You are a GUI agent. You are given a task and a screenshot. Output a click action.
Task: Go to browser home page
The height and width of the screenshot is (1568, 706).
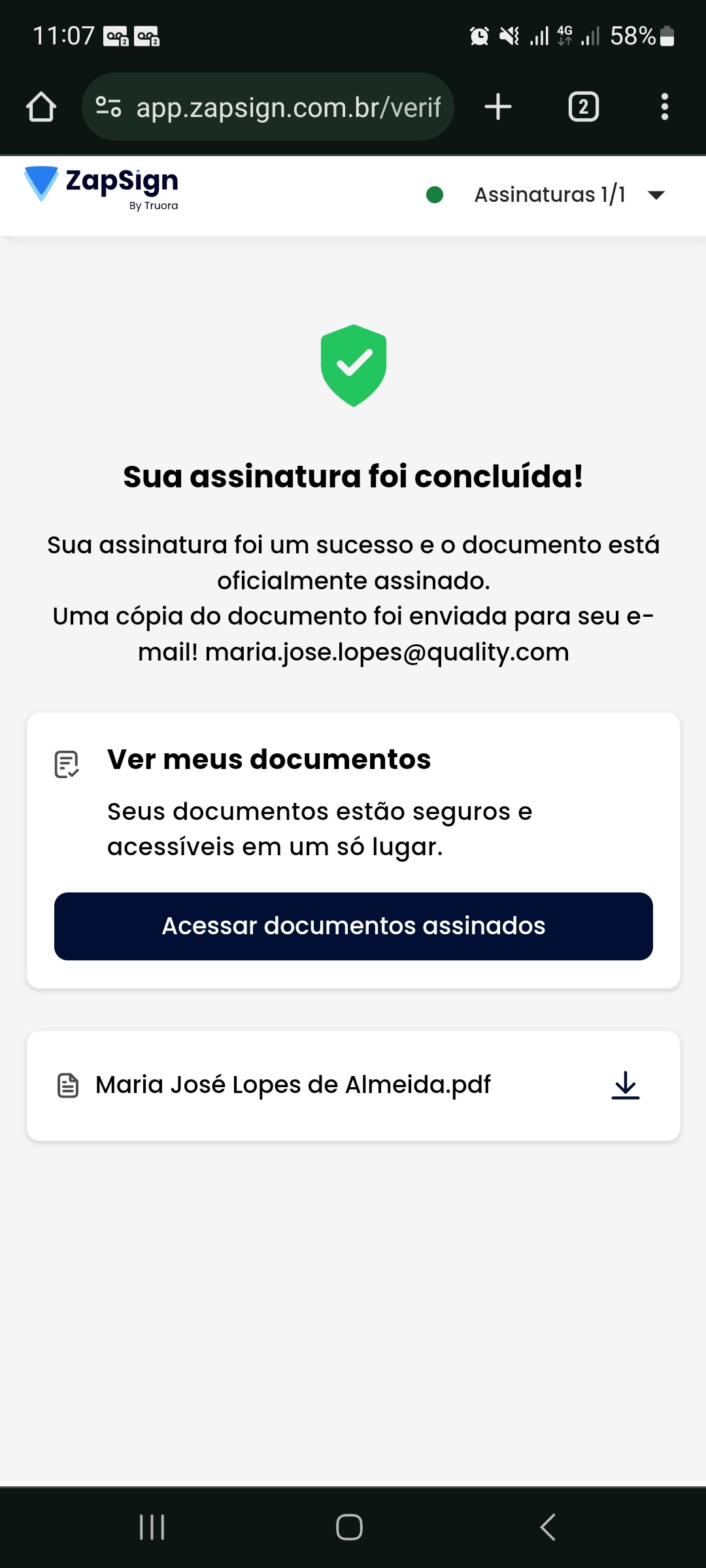click(41, 106)
